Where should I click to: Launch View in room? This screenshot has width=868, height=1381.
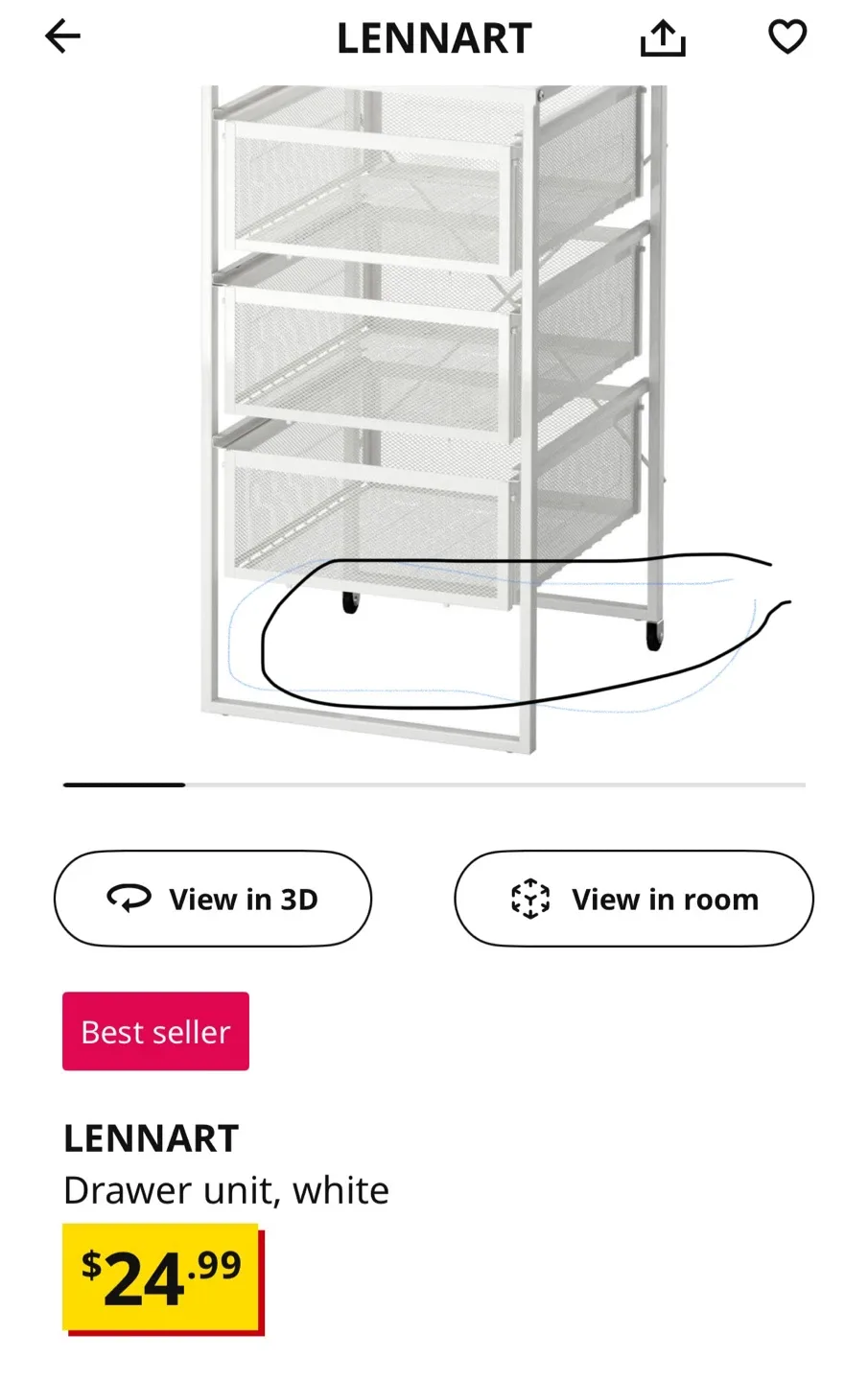[x=633, y=899]
